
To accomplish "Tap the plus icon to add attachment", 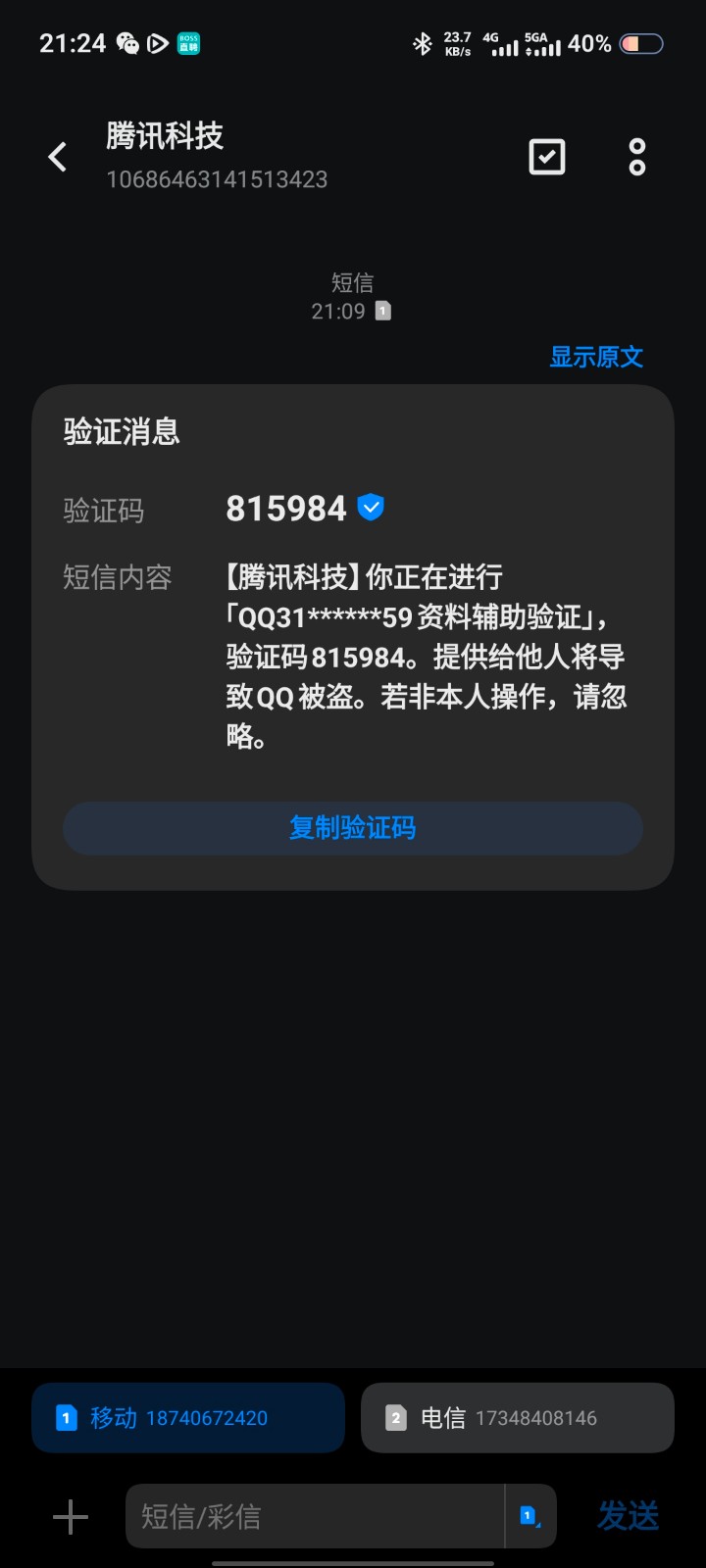I will point(69,1516).
